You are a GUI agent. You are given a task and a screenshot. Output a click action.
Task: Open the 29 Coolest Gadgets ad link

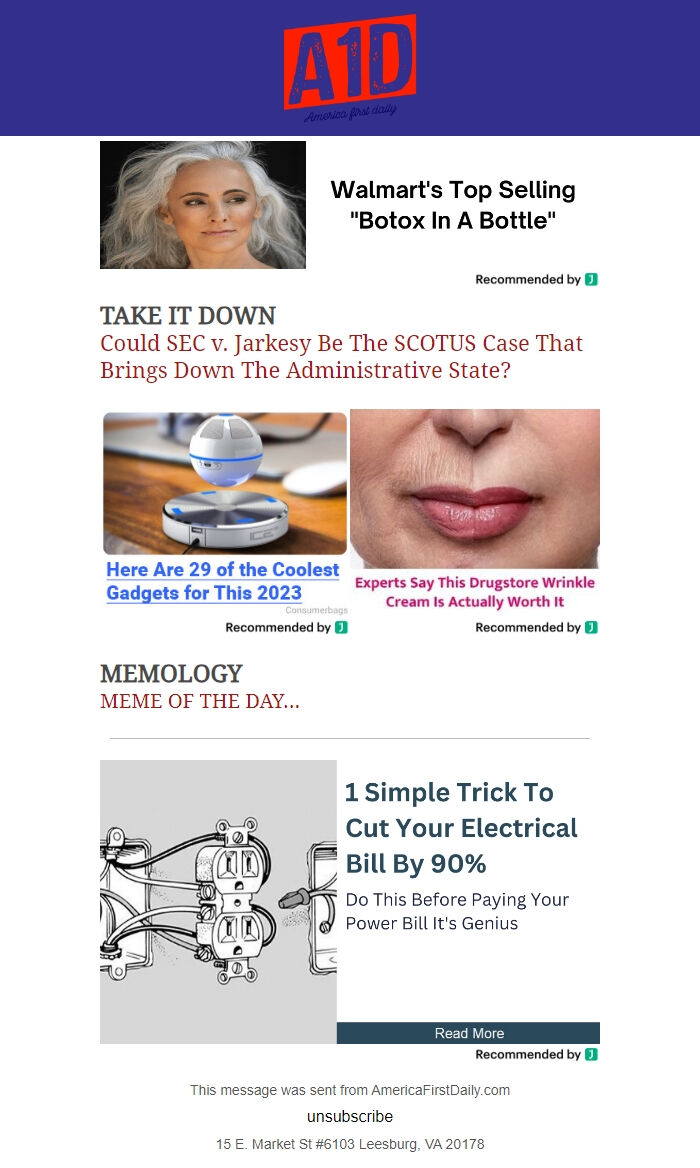pos(222,581)
